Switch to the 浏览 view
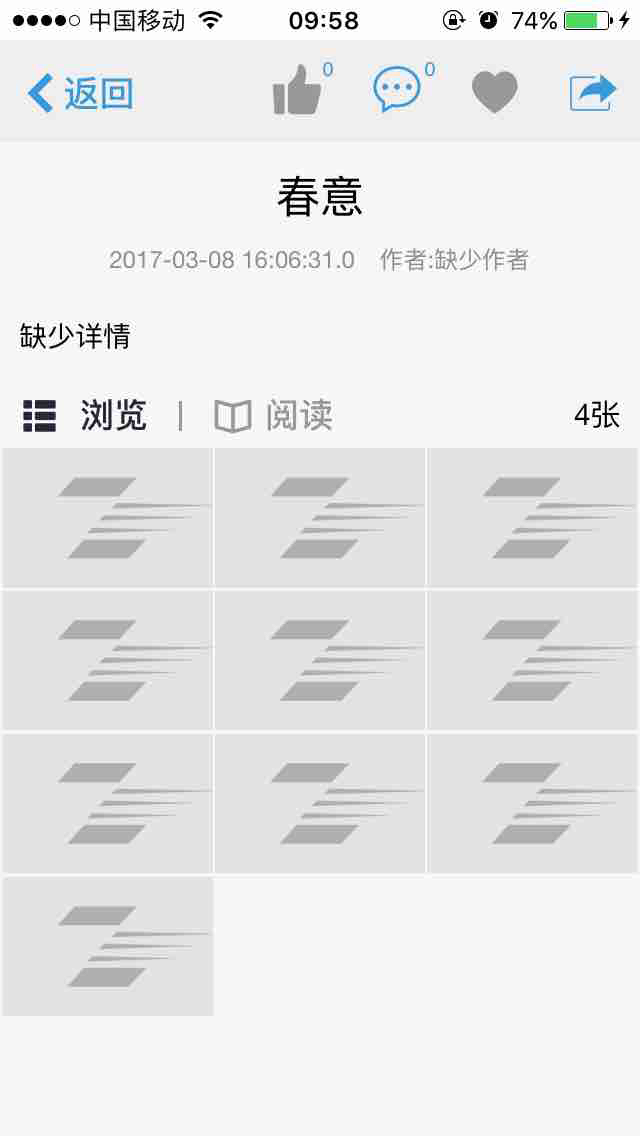The height and width of the screenshot is (1136, 640). coord(86,415)
